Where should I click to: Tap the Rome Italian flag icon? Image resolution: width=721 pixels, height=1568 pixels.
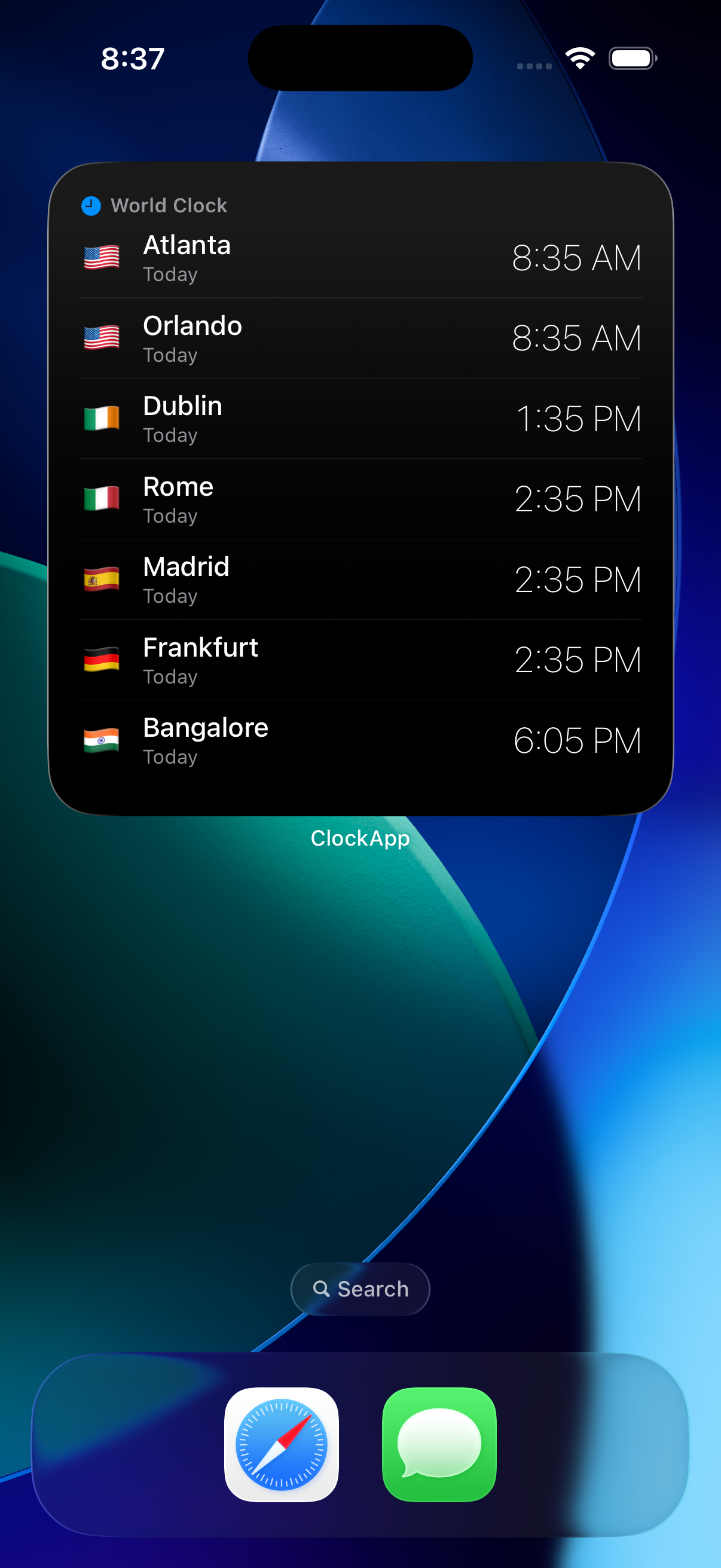pyautogui.click(x=102, y=499)
